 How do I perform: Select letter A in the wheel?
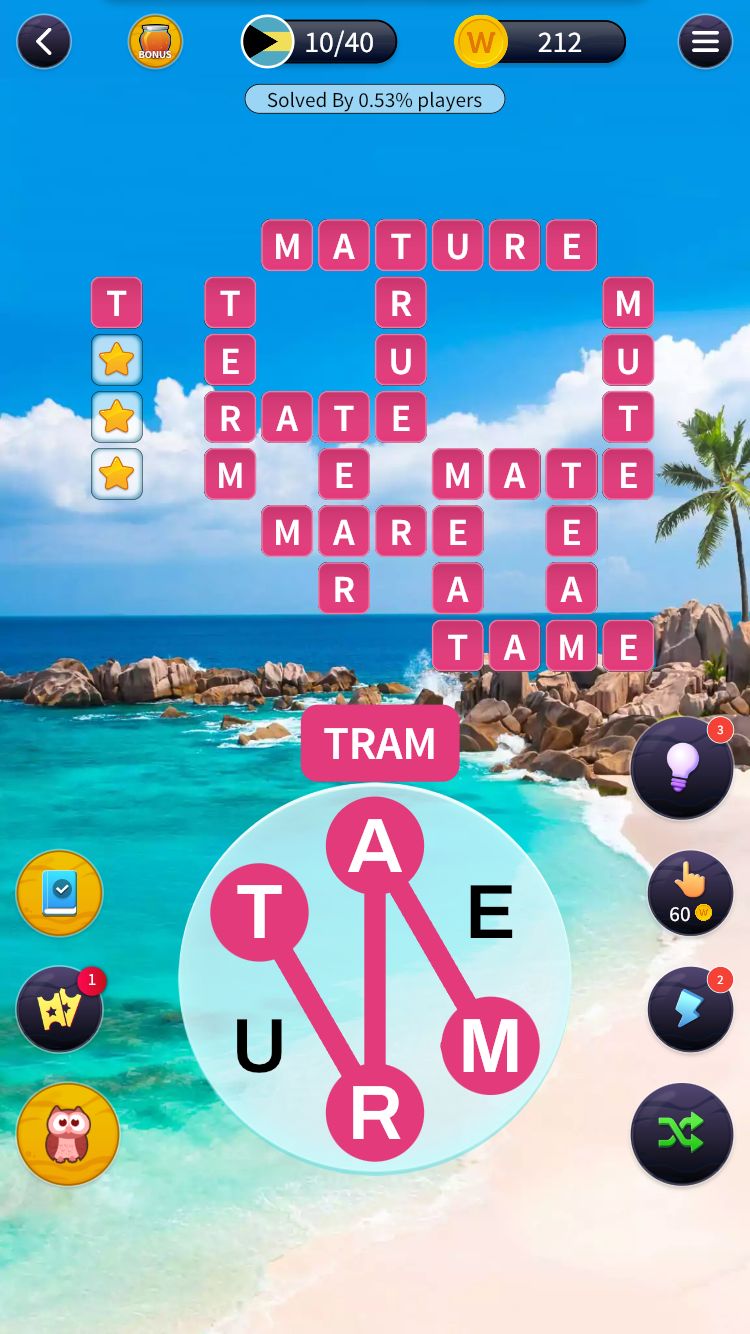(x=375, y=846)
